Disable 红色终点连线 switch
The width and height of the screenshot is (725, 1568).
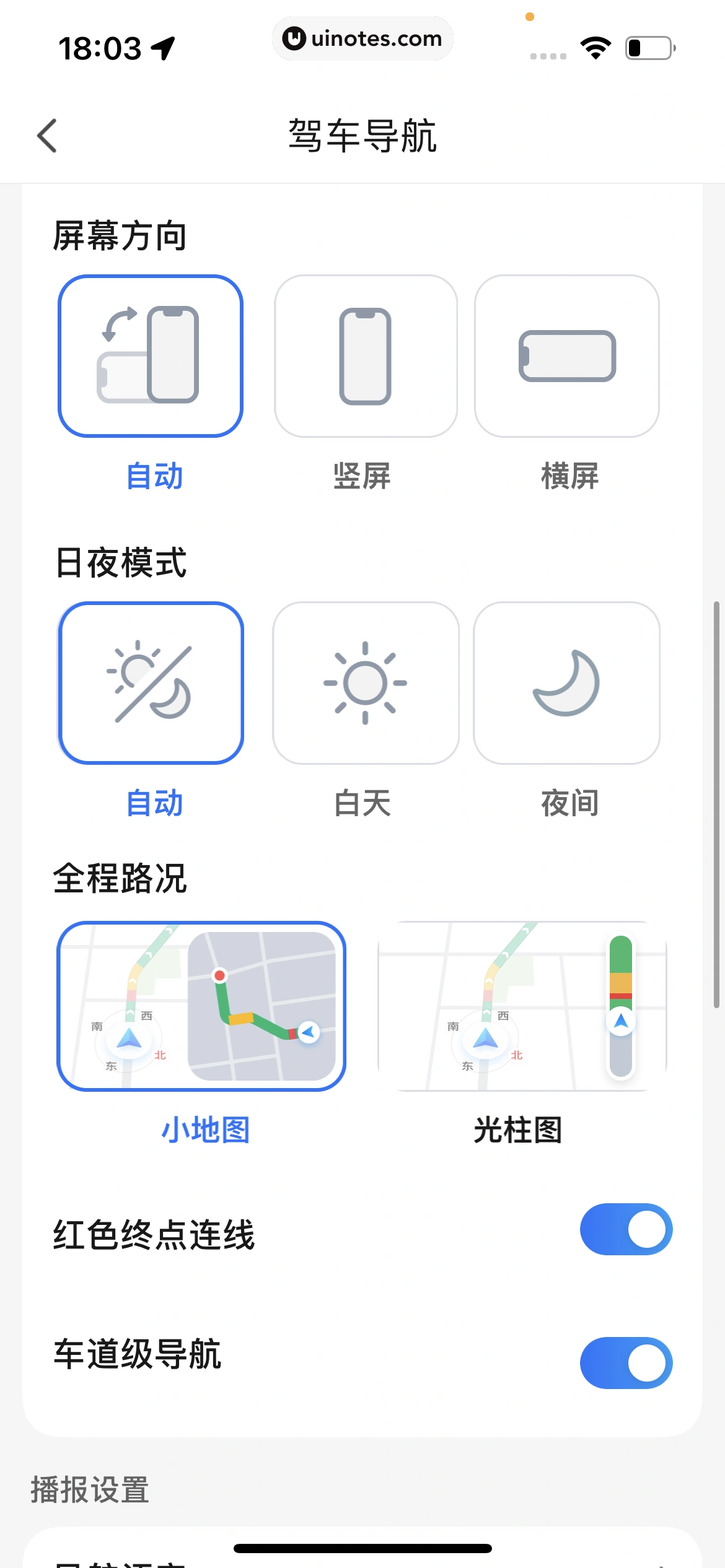coord(626,1229)
